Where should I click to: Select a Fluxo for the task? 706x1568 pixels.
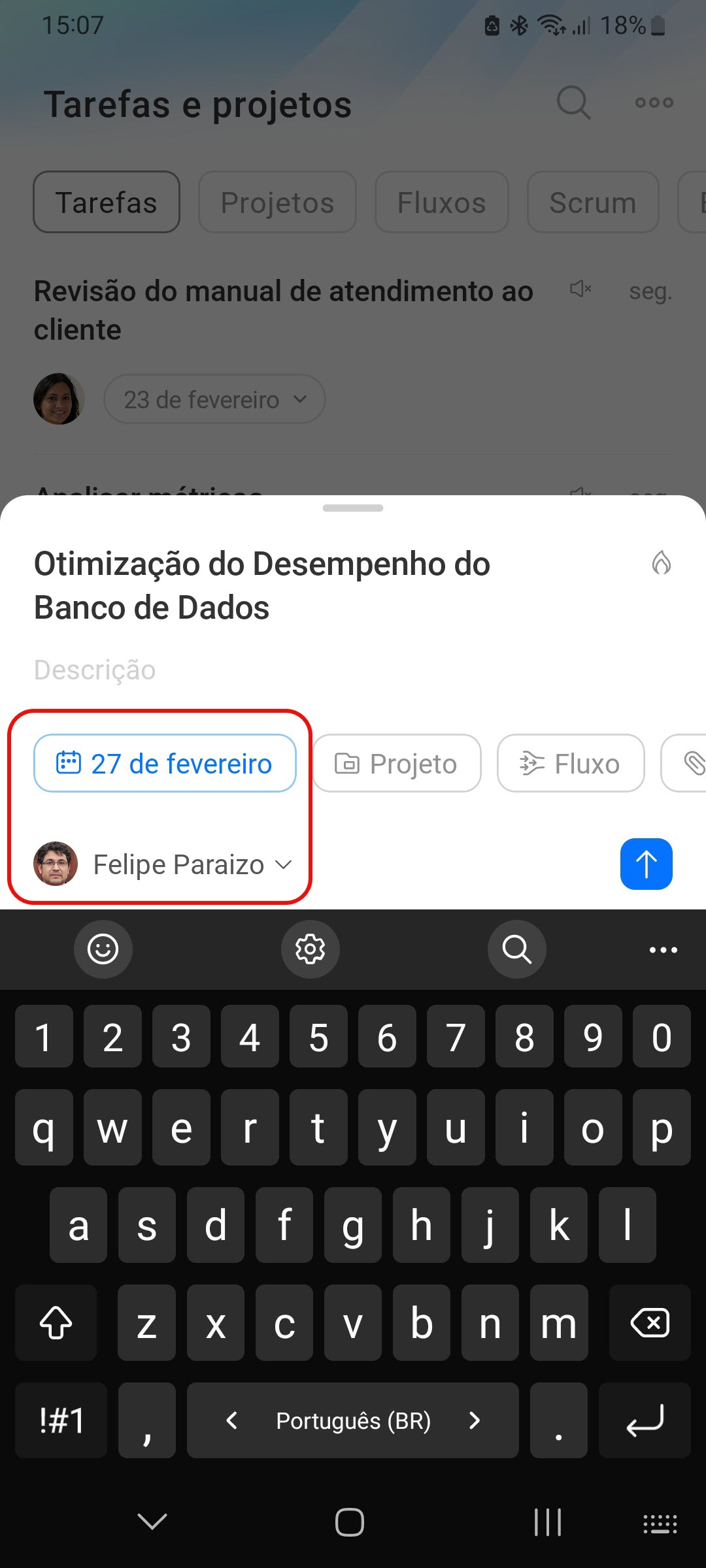tap(570, 763)
